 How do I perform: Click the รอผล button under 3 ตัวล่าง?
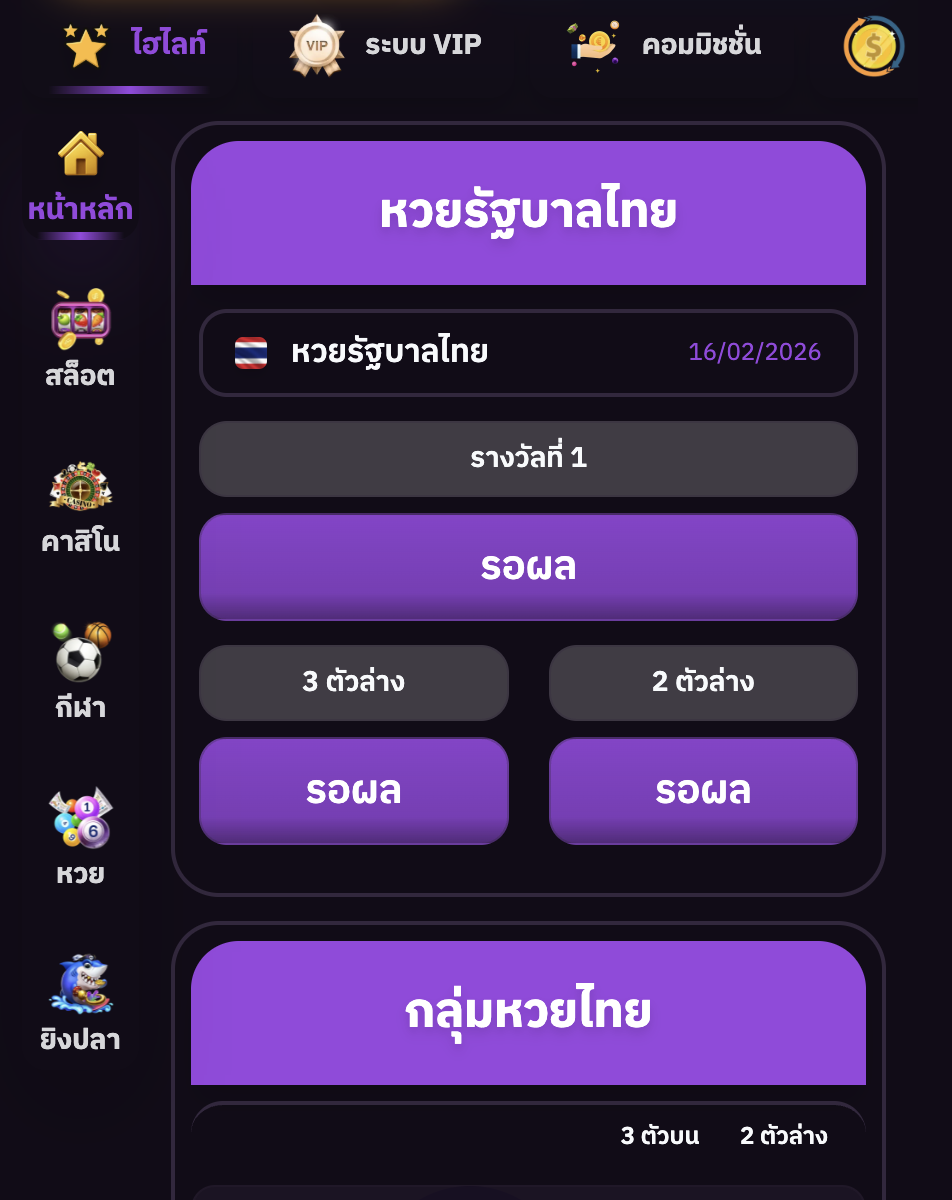[353, 790]
